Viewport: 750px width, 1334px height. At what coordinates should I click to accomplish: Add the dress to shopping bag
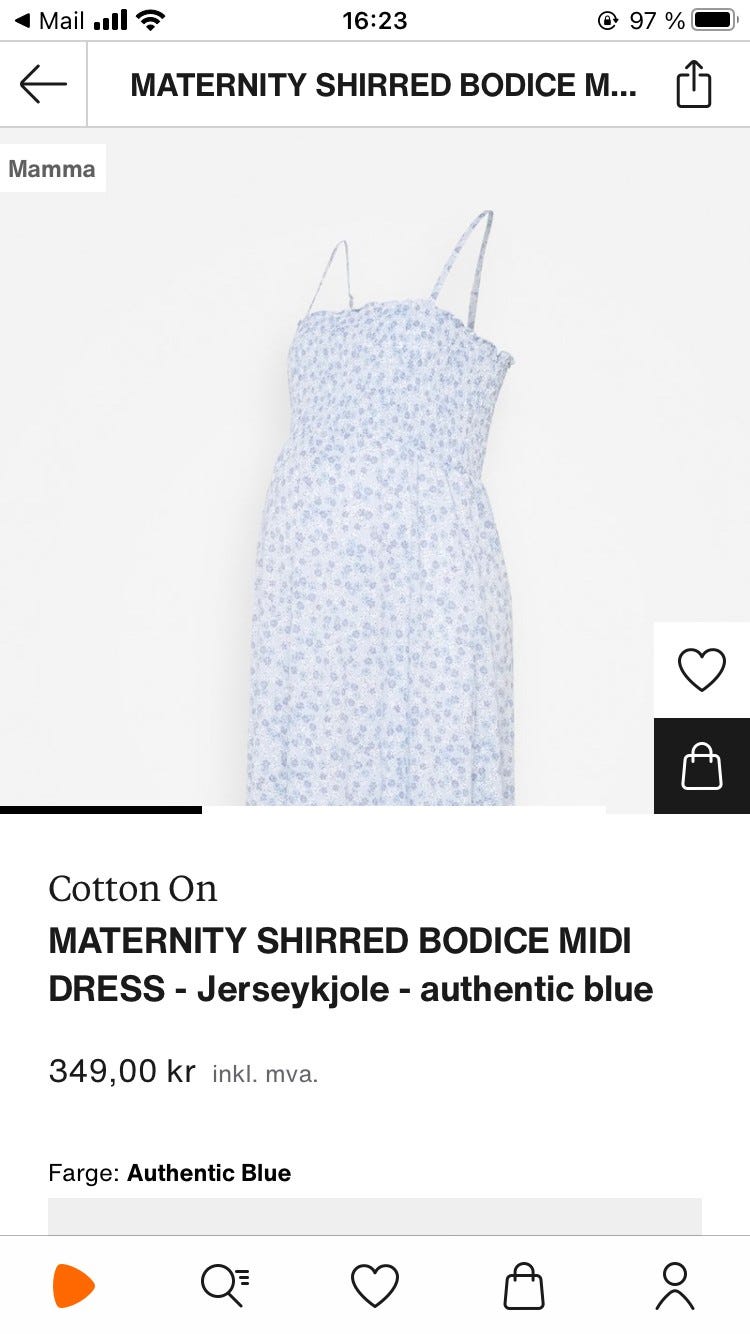[701, 766]
